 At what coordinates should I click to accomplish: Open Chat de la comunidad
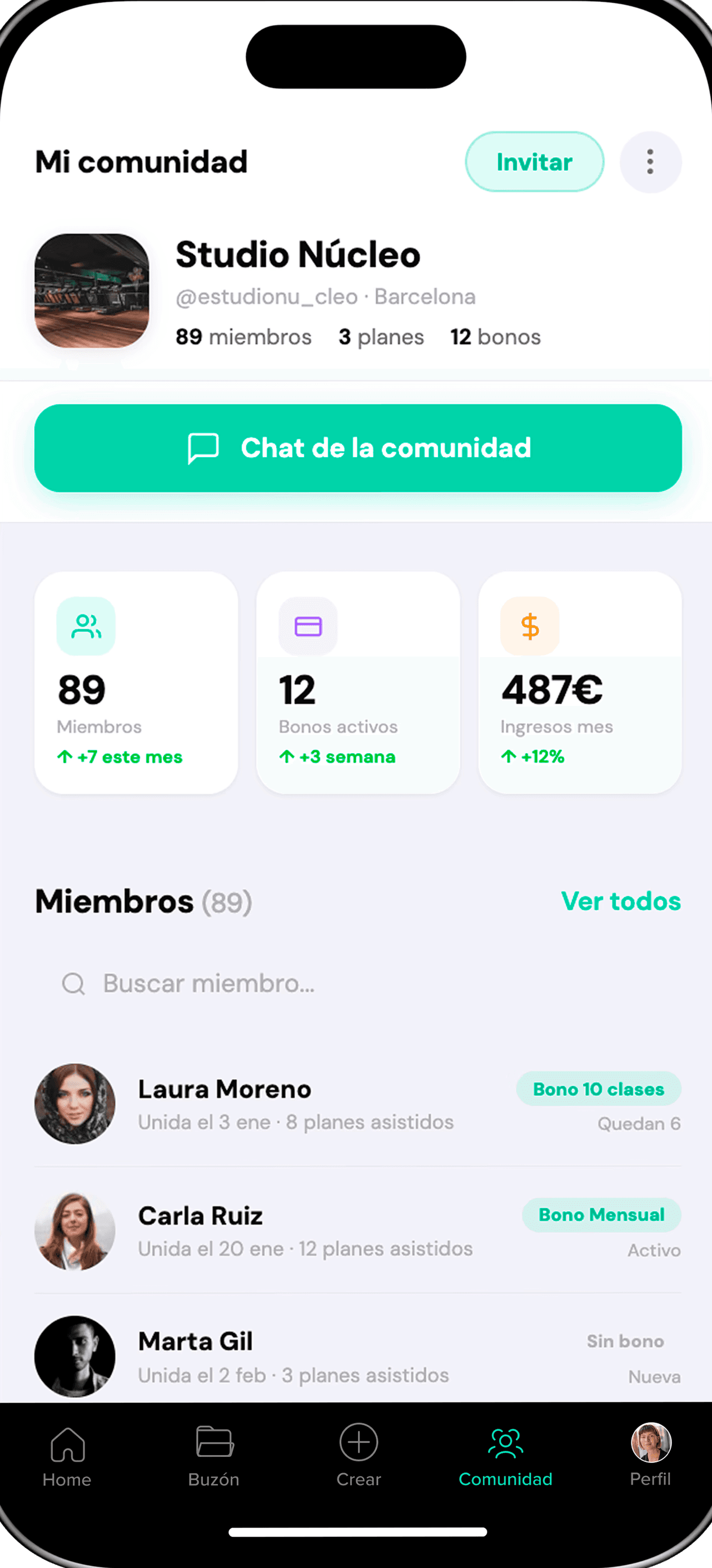[357, 448]
